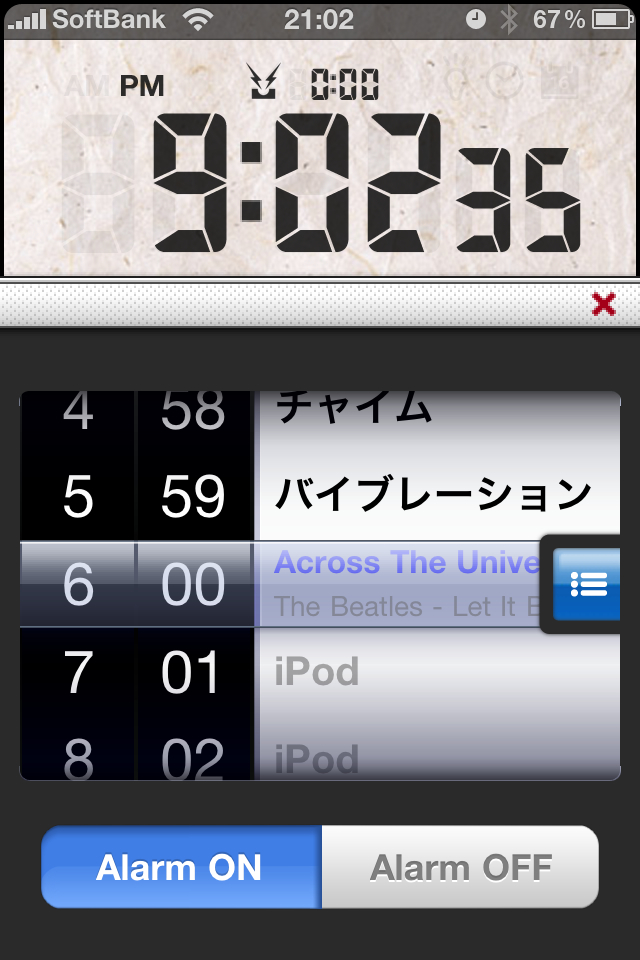The width and height of the screenshot is (640, 960).
Task: Pick hour 5 in the picker
Action: coord(78,496)
